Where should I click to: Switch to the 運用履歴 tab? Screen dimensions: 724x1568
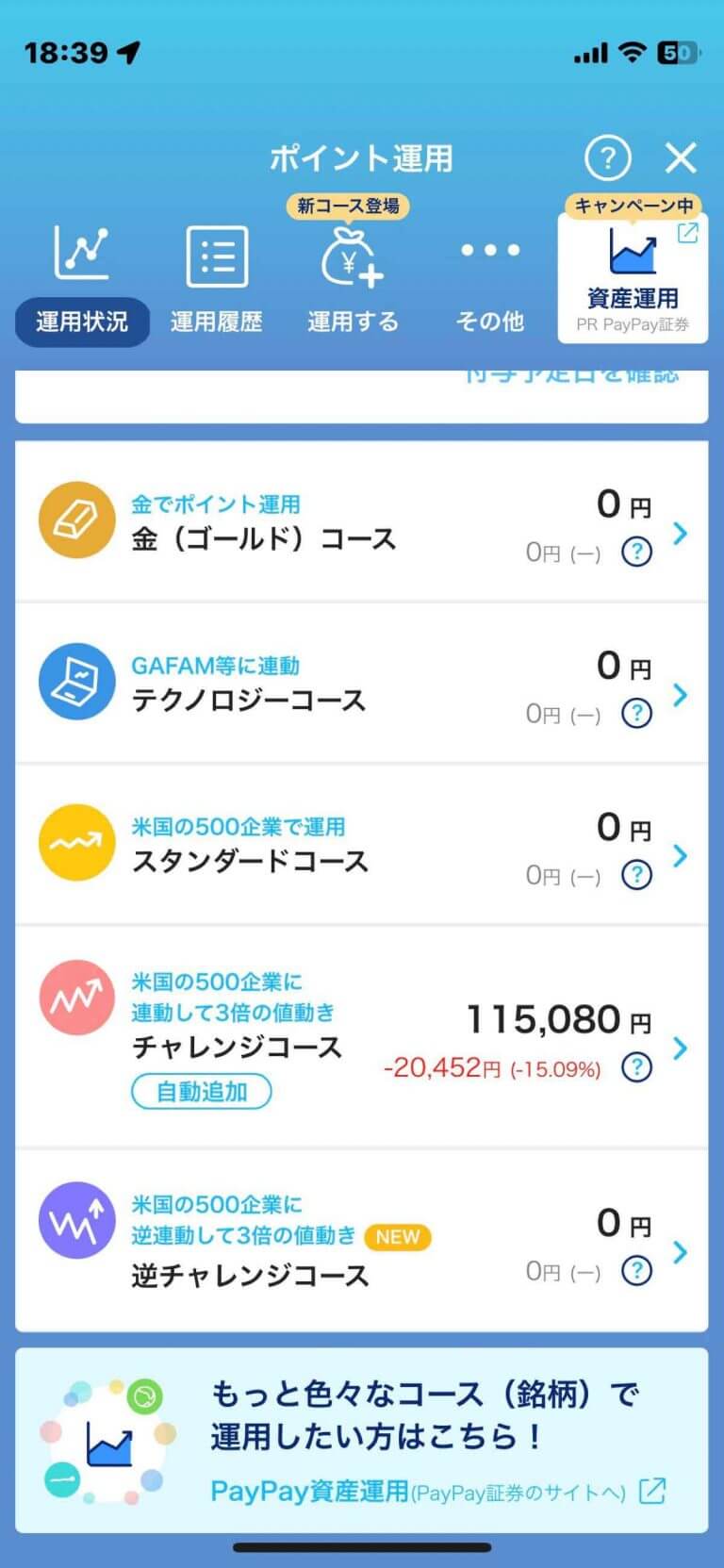tap(217, 322)
